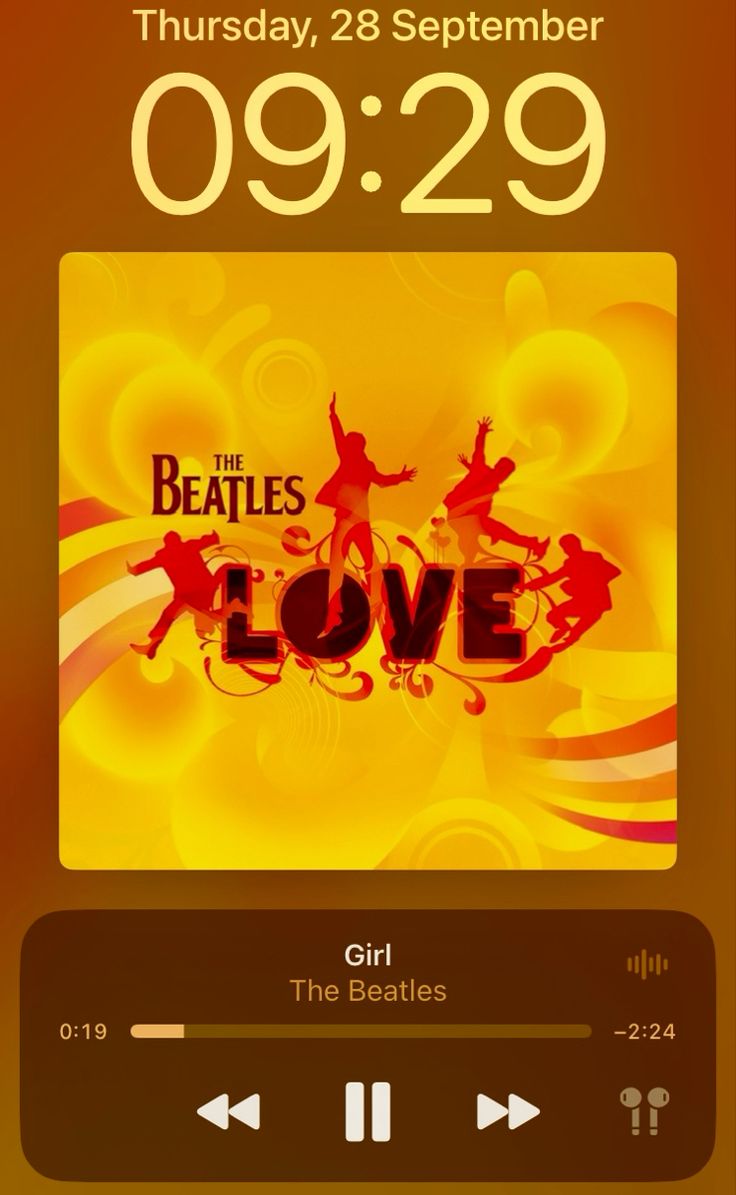This screenshot has height=1195, width=736.
Task: Tap the animated waveform playing indicator
Action: tap(648, 962)
